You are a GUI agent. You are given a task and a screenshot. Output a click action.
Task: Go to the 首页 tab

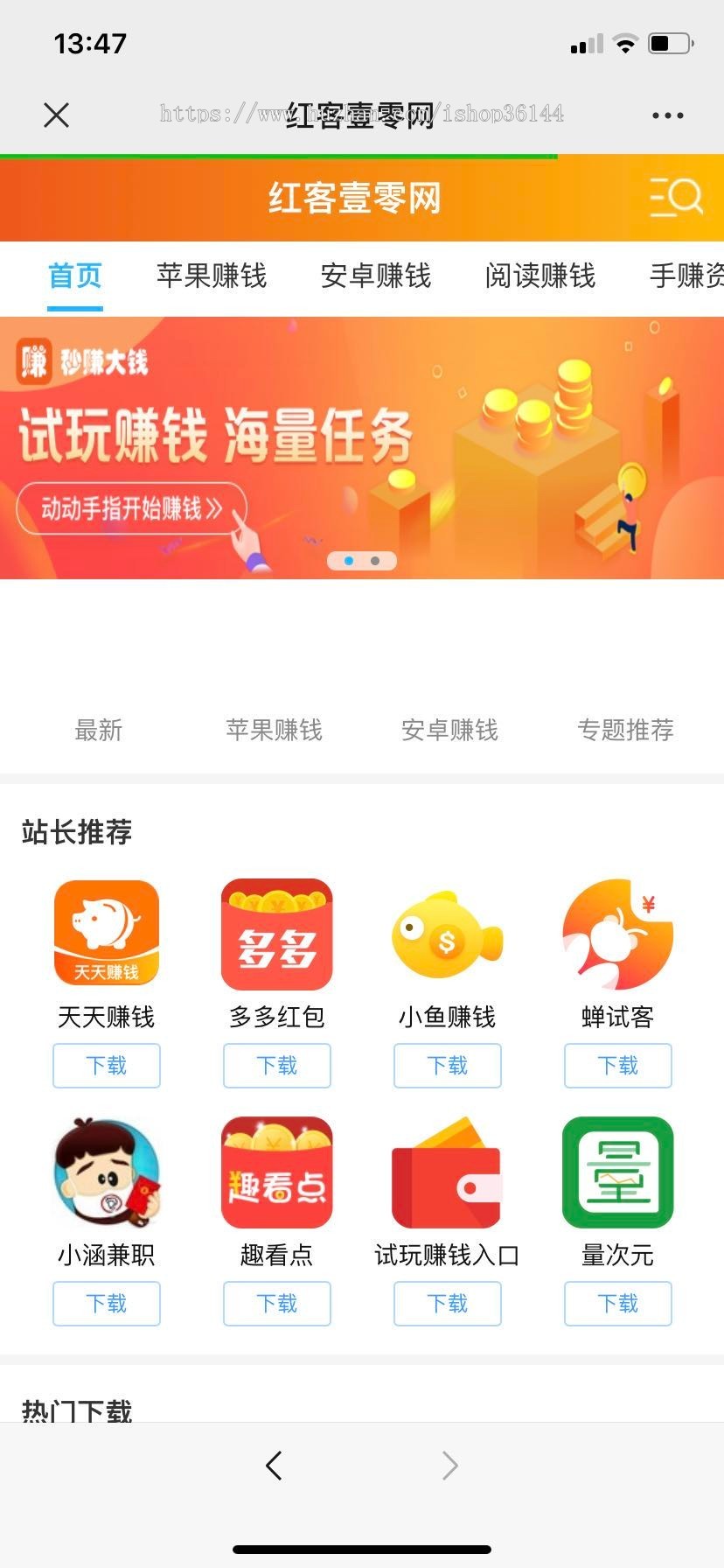pyautogui.click(x=75, y=276)
